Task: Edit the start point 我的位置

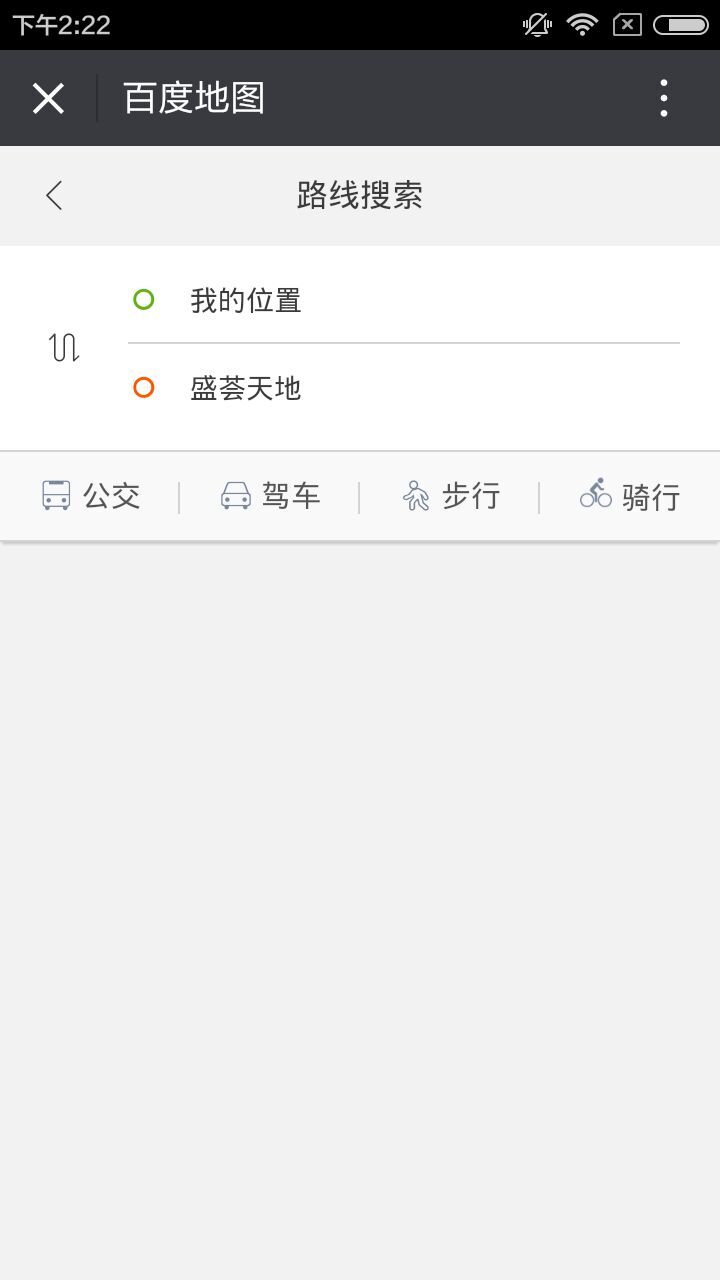Action: (x=404, y=300)
